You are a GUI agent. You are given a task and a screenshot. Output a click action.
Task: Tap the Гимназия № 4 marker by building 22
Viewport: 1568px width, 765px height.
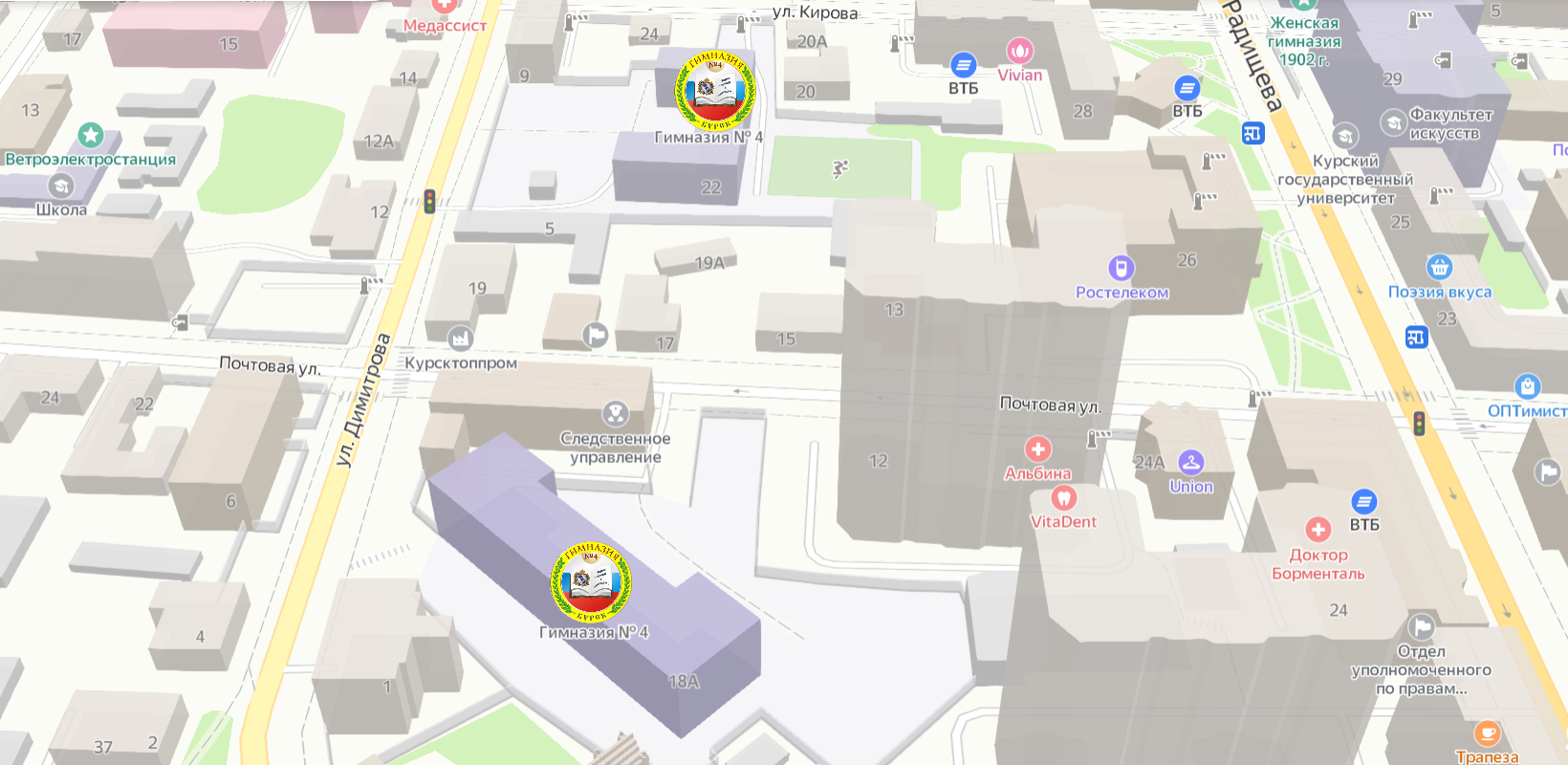(x=714, y=90)
